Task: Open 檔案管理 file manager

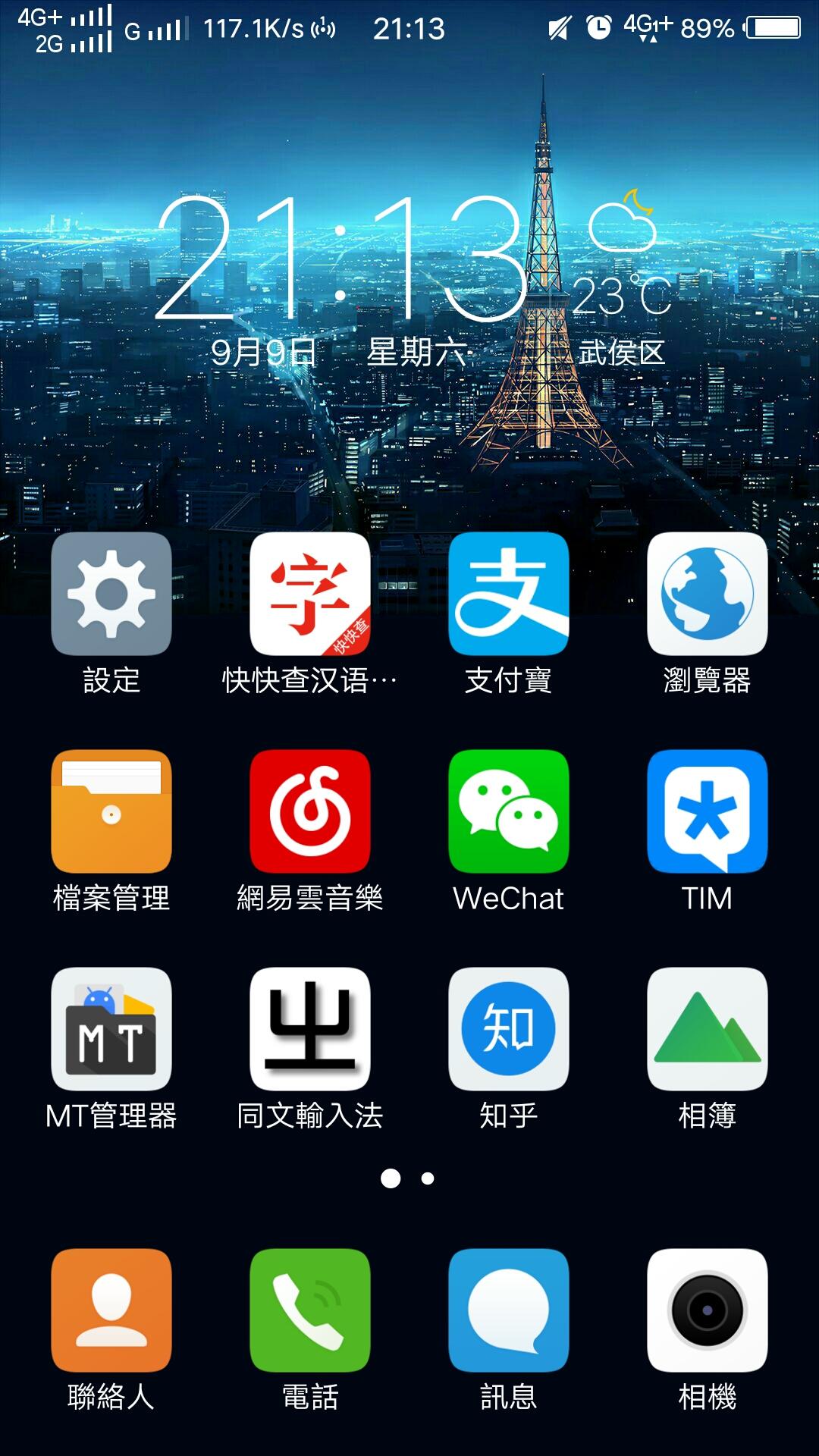Action: click(111, 811)
